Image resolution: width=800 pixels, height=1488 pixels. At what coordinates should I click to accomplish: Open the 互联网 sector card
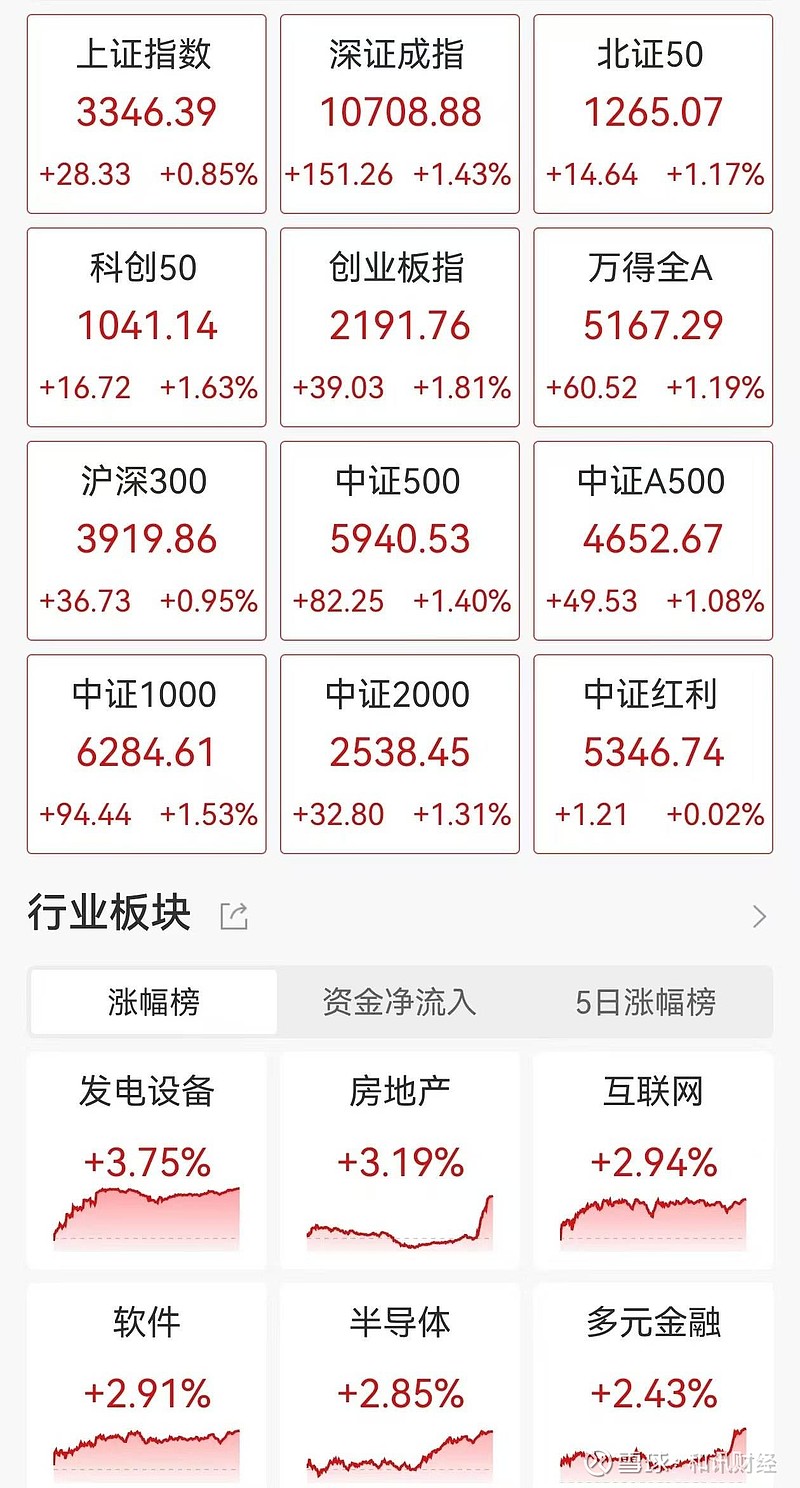coord(653,1160)
